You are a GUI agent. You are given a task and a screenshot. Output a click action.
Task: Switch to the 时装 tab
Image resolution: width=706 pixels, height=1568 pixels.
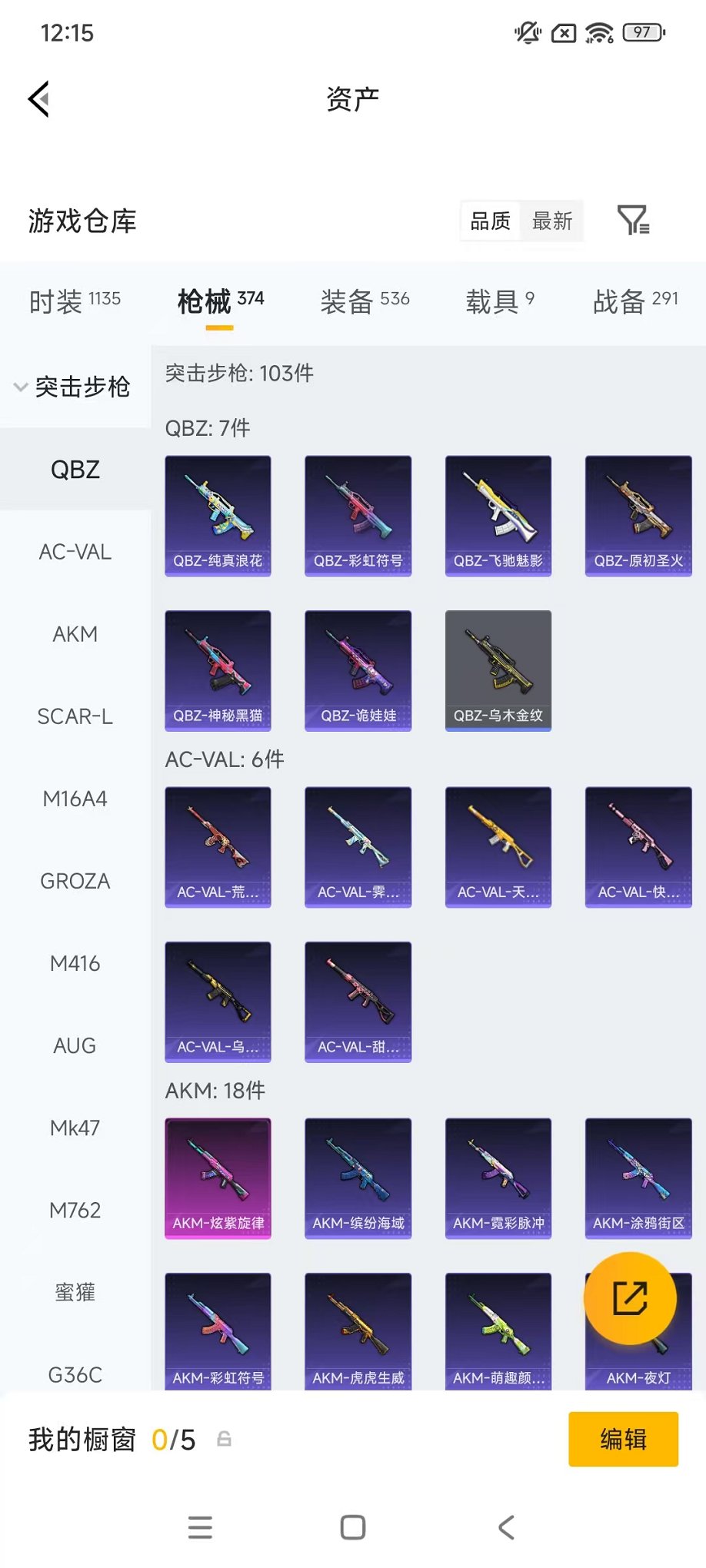coord(75,301)
